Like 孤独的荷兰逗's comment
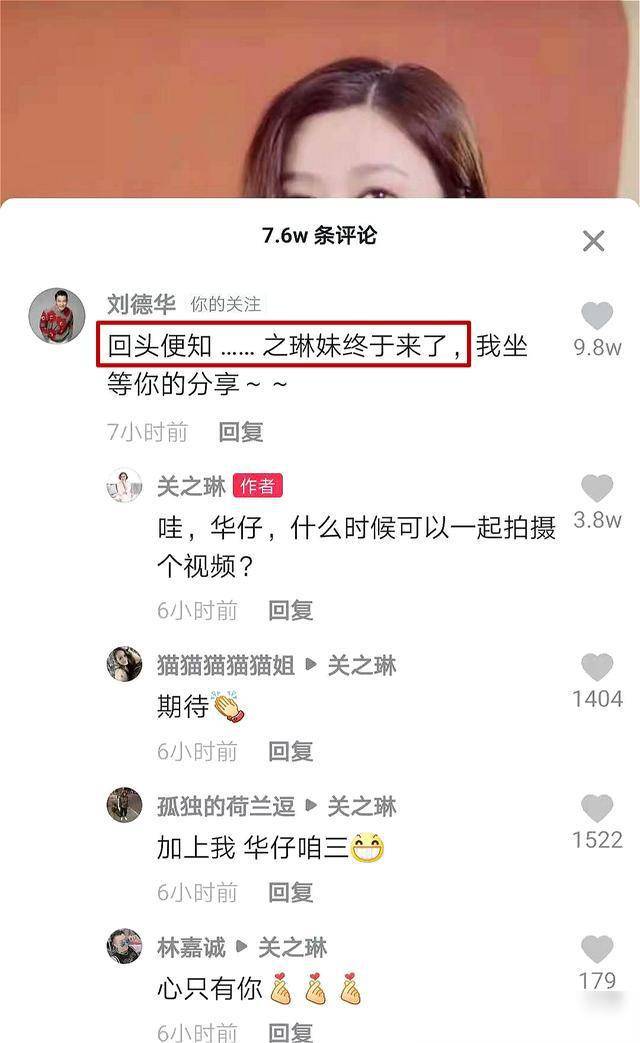The image size is (640, 1043). click(597, 808)
